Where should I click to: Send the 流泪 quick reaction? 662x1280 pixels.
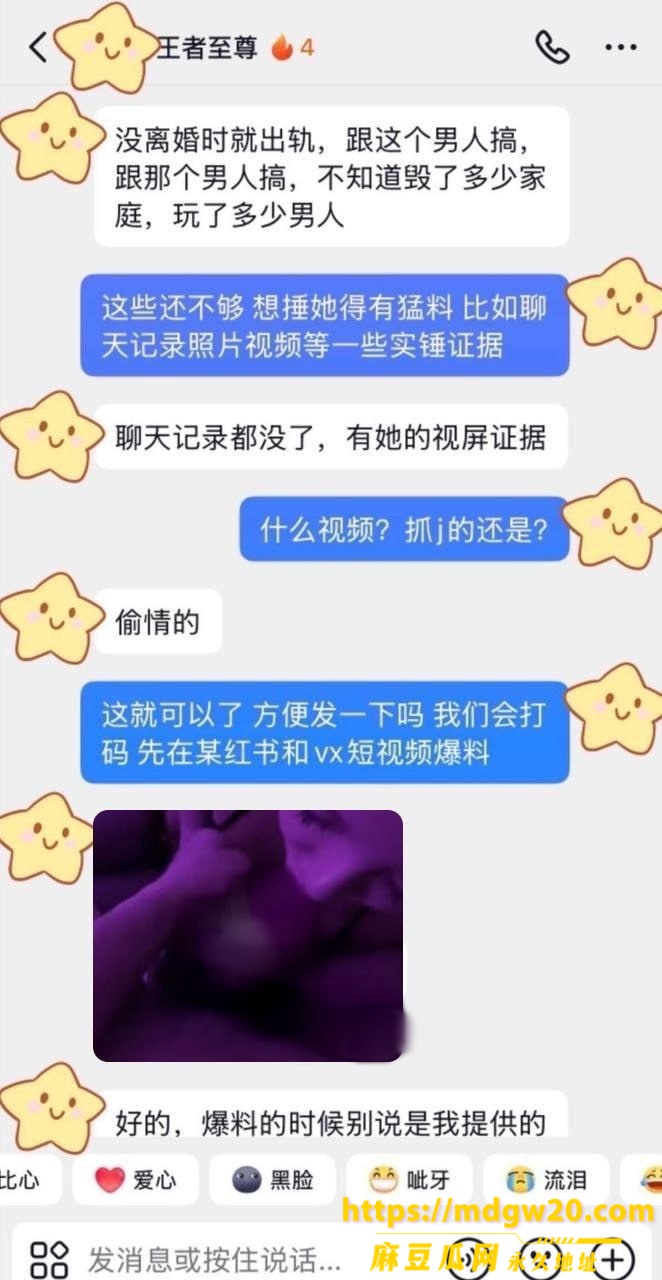click(x=546, y=1180)
